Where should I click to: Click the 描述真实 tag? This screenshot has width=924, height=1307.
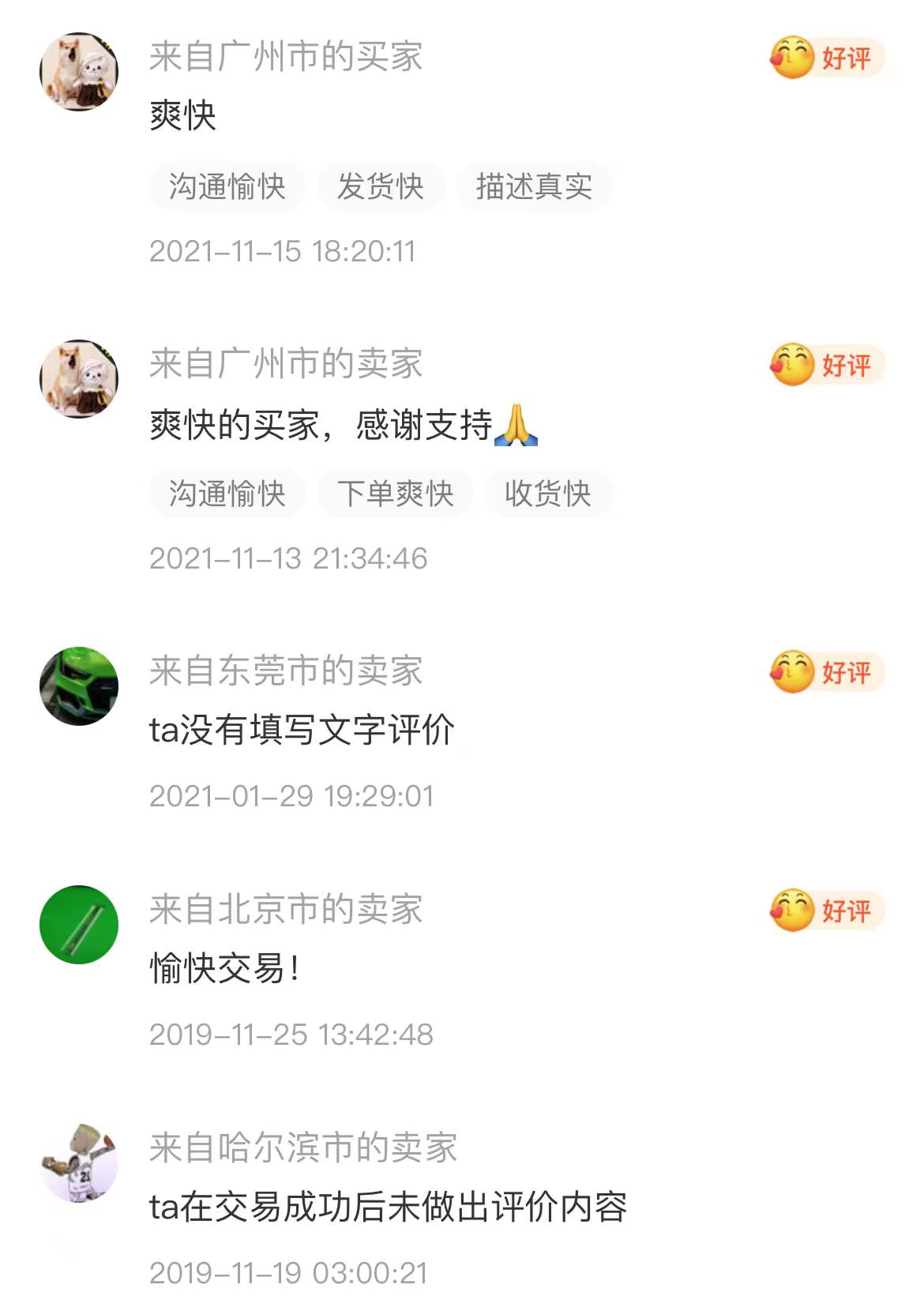click(x=534, y=186)
